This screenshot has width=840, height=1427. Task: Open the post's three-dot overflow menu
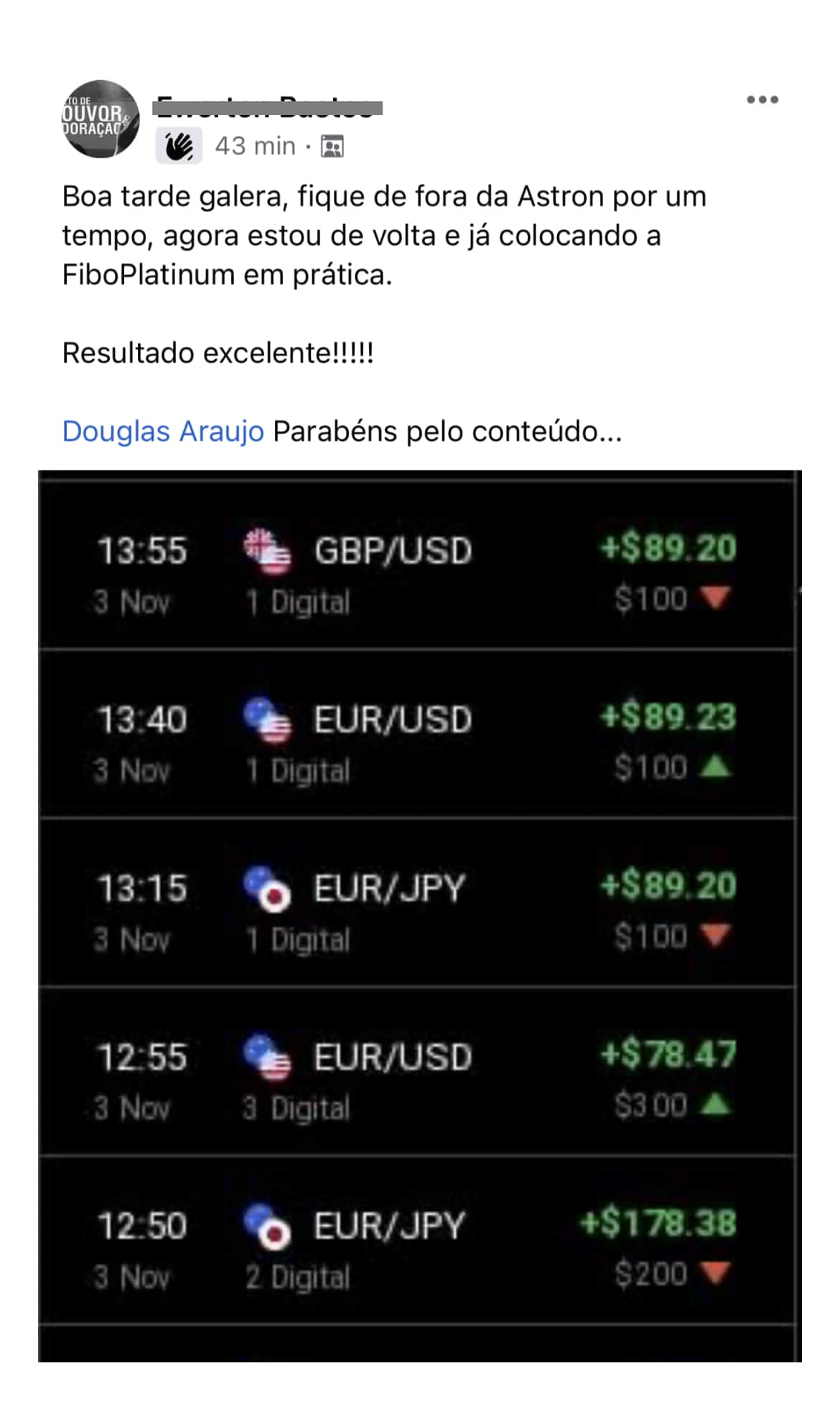762,100
